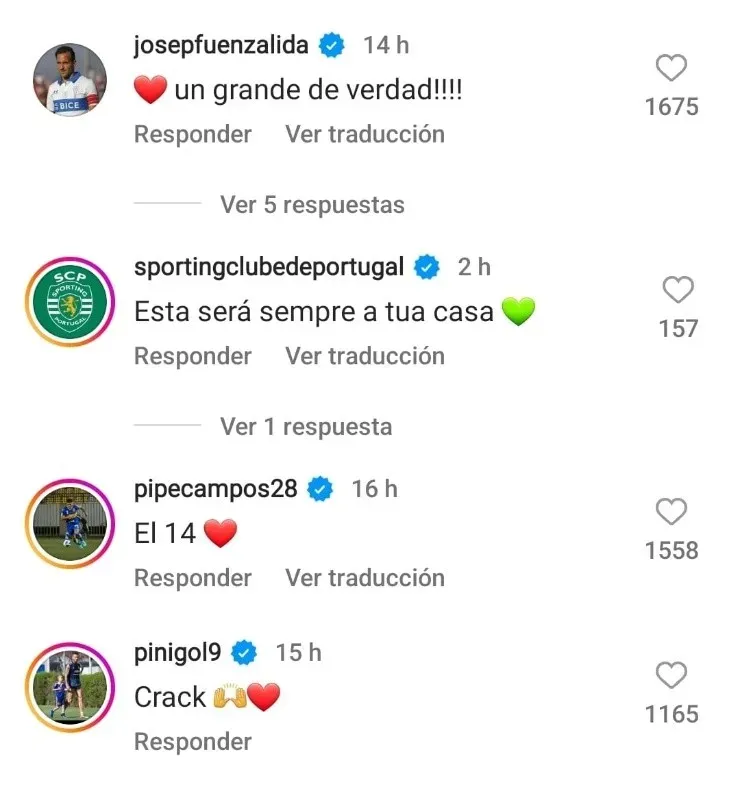This screenshot has width=740, height=791.
Task: Like josepfuenzalida's comment
Action: tap(671, 69)
